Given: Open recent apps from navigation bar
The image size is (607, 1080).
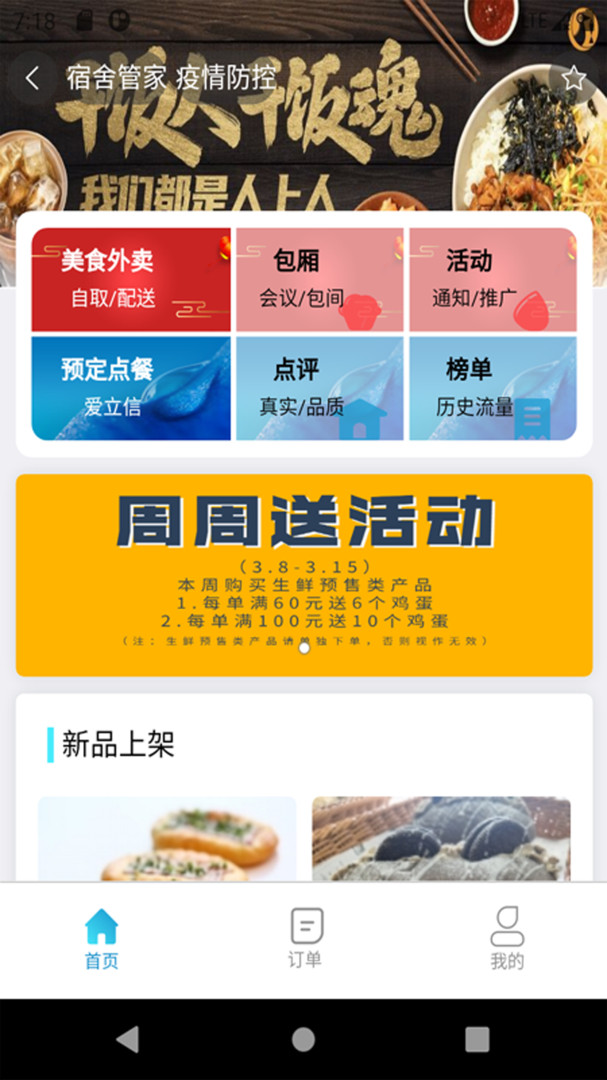Looking at the screenshot, I should pos(477,1040).
